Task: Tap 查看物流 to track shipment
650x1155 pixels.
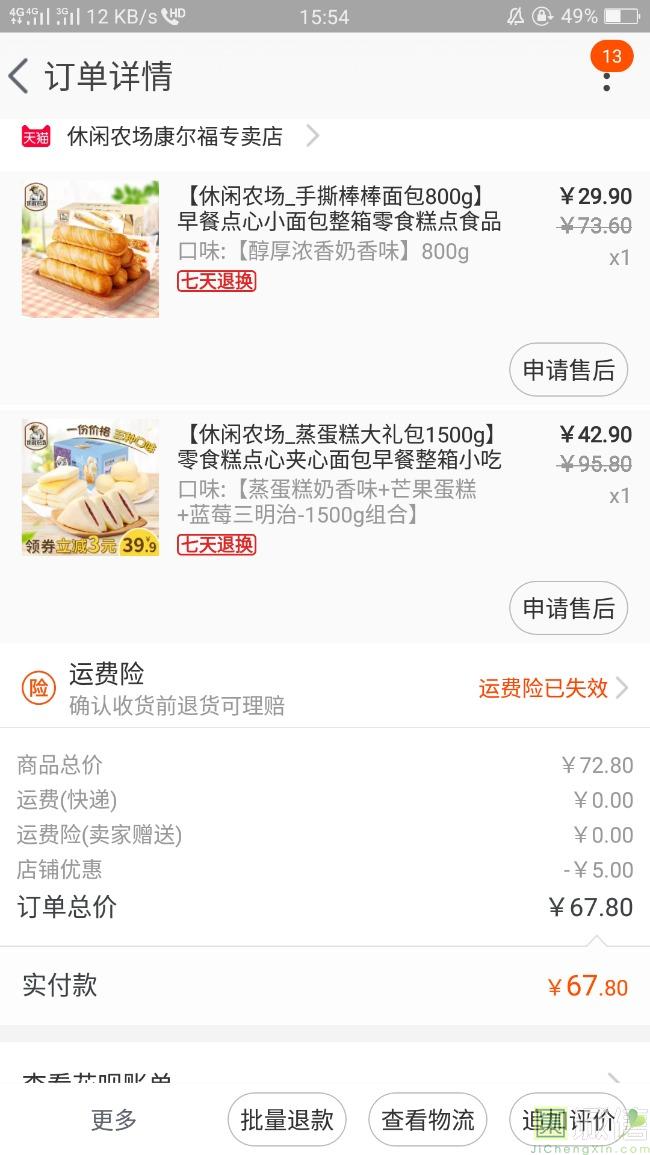Action: coord(428,1120)
